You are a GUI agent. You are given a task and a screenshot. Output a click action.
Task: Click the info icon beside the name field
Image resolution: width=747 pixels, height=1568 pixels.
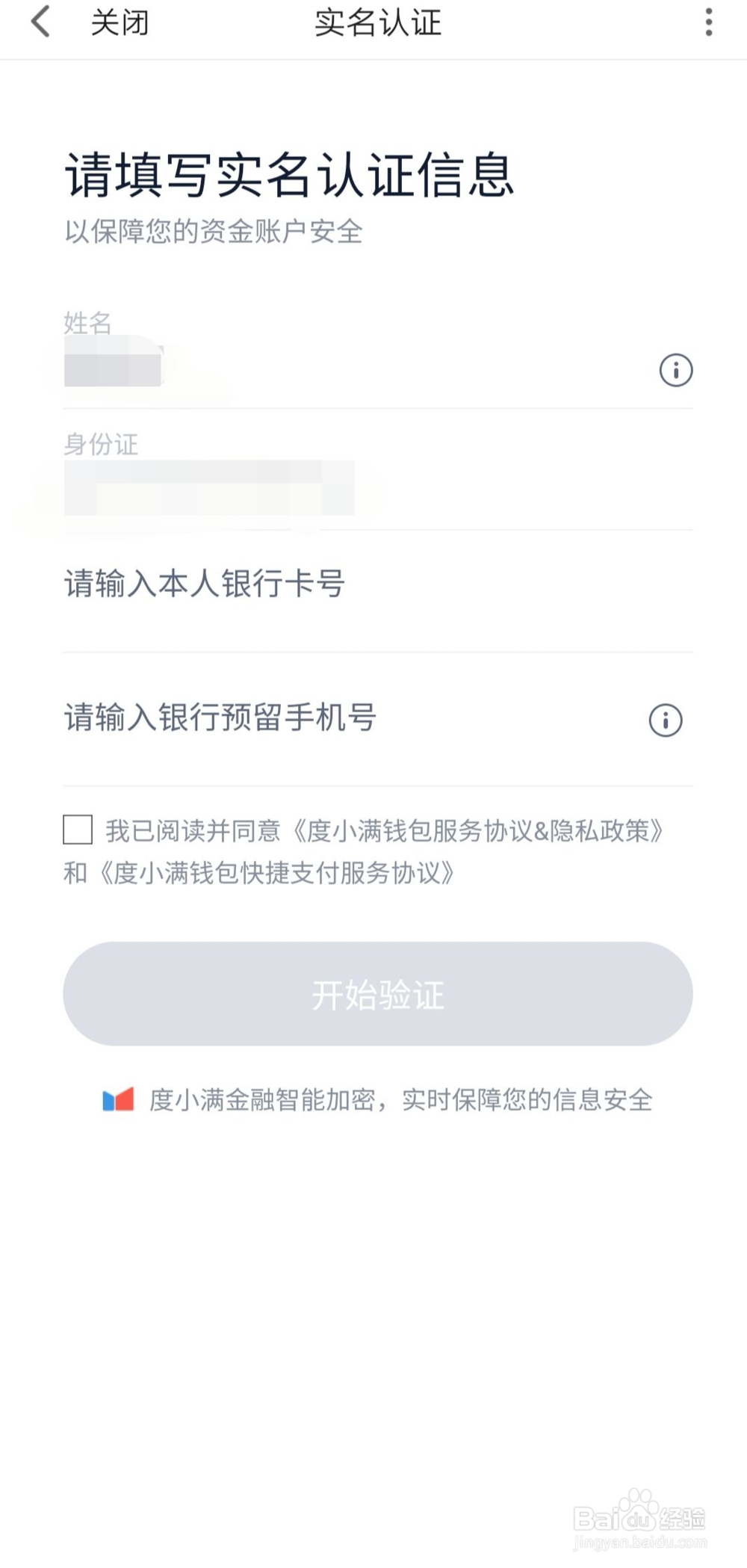(675, 370)
